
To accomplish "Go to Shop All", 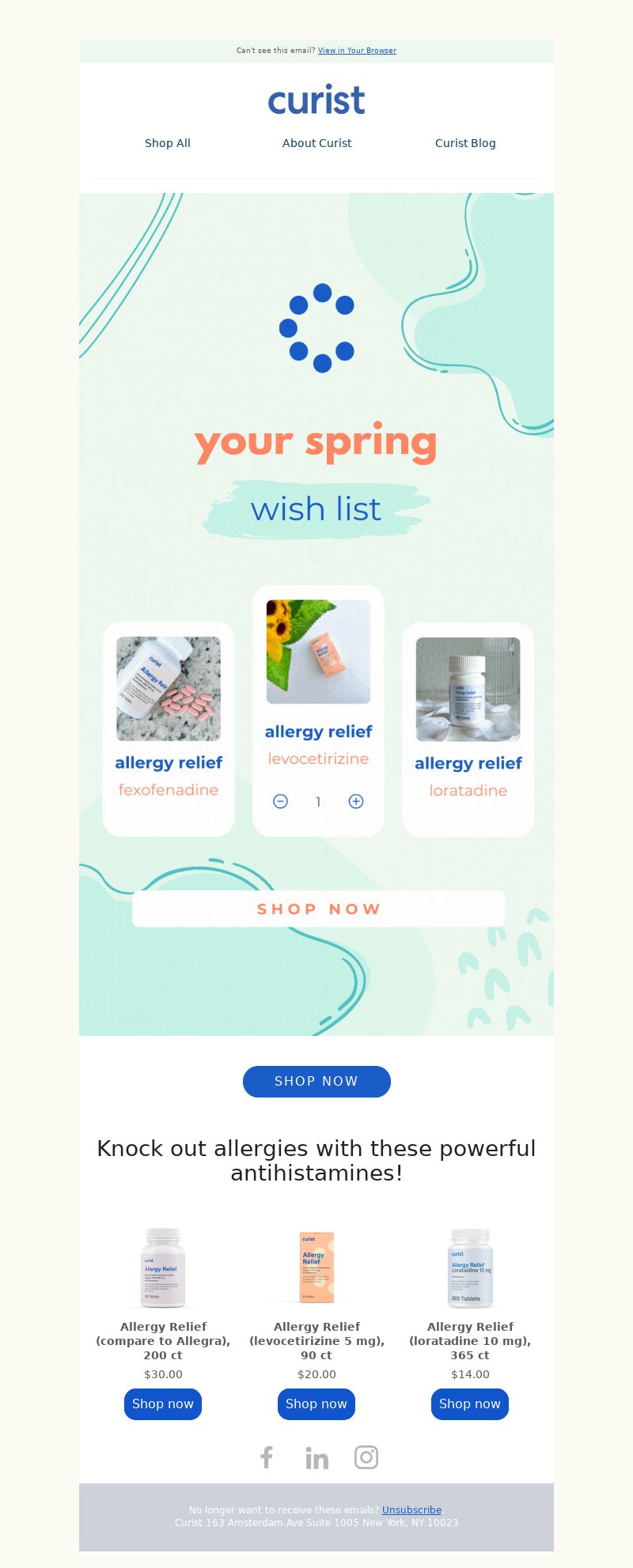I will 168,143.
